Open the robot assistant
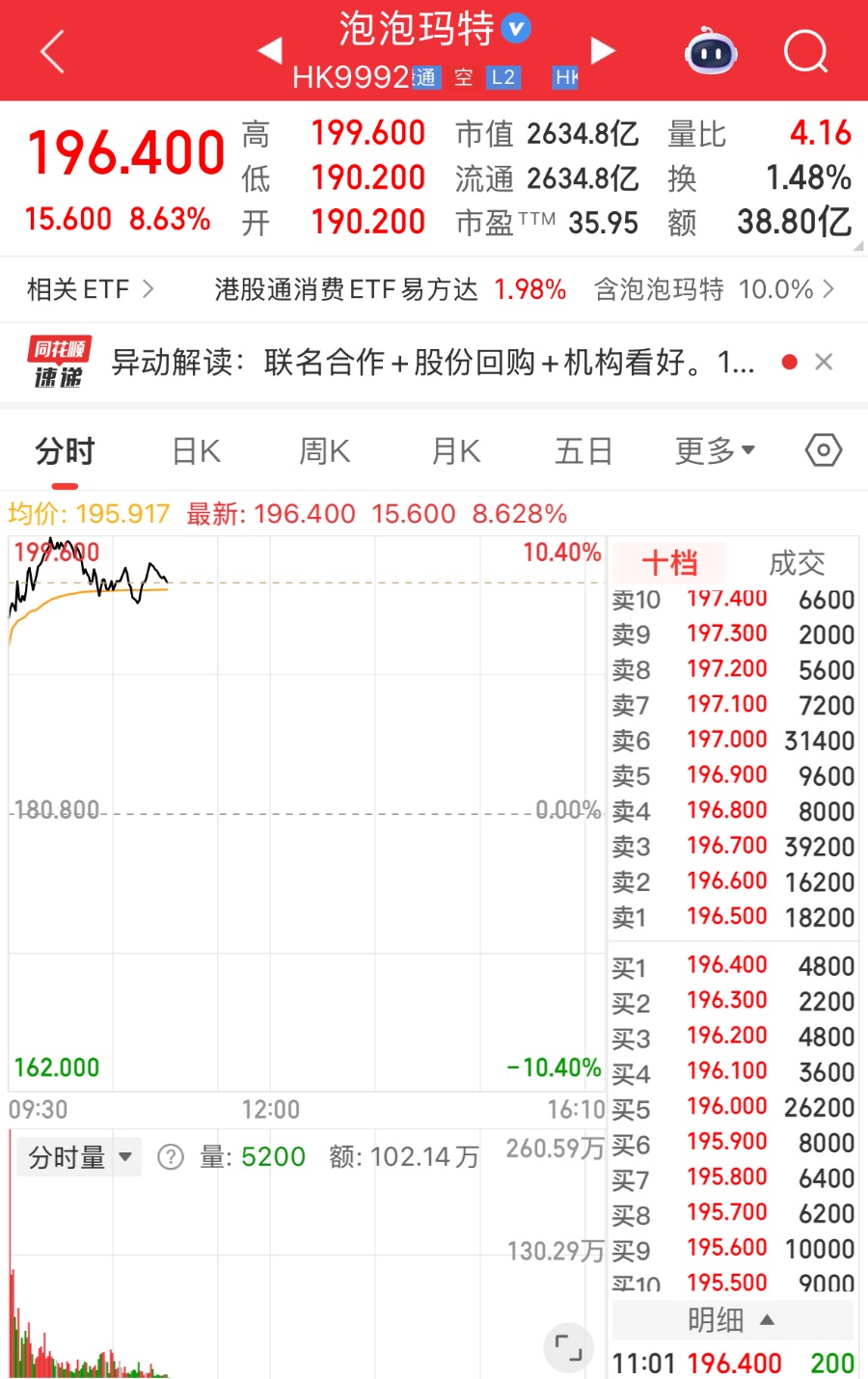This screenshot has height=1379, width=868. coord(711,51)
